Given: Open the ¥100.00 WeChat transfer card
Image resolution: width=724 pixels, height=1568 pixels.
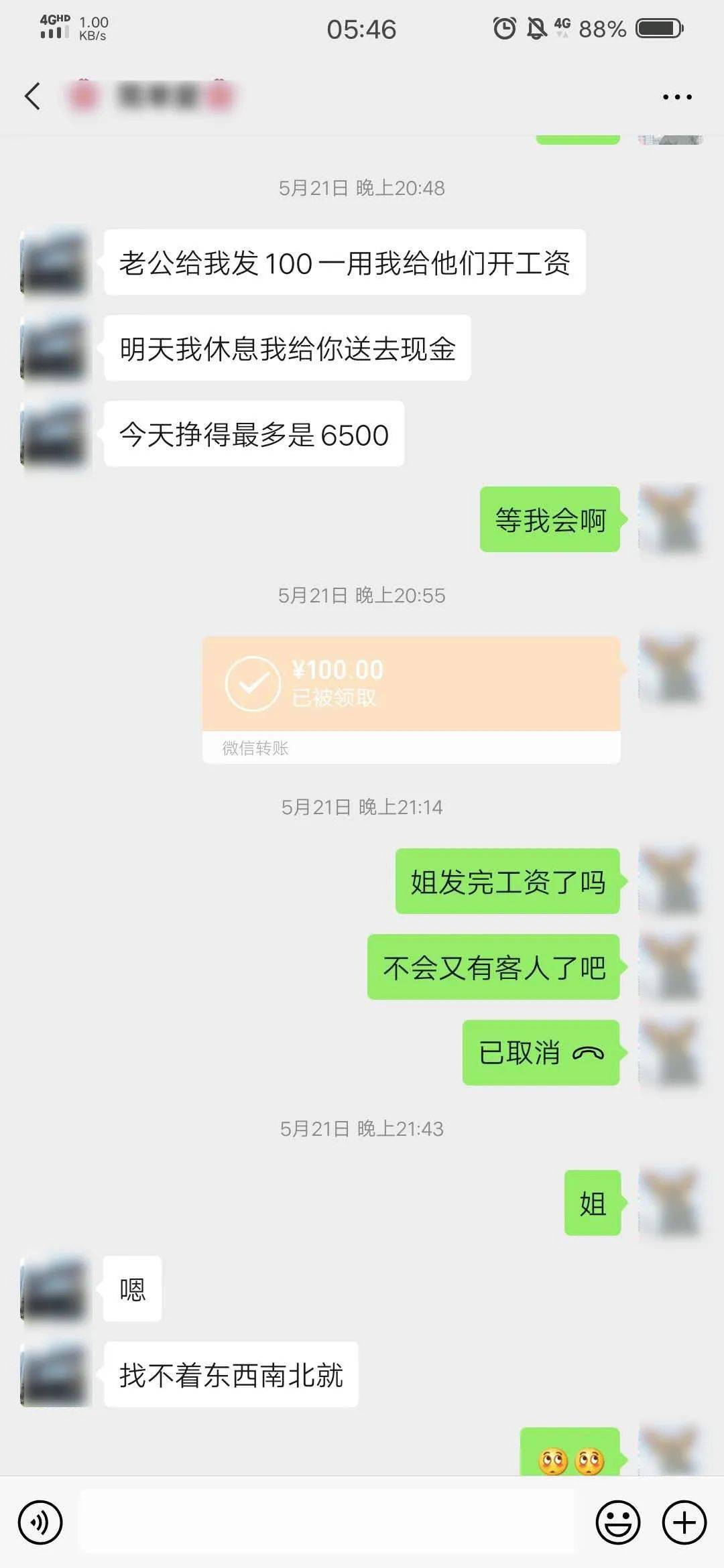Looking at the screenshot, I should click(411, 700).
